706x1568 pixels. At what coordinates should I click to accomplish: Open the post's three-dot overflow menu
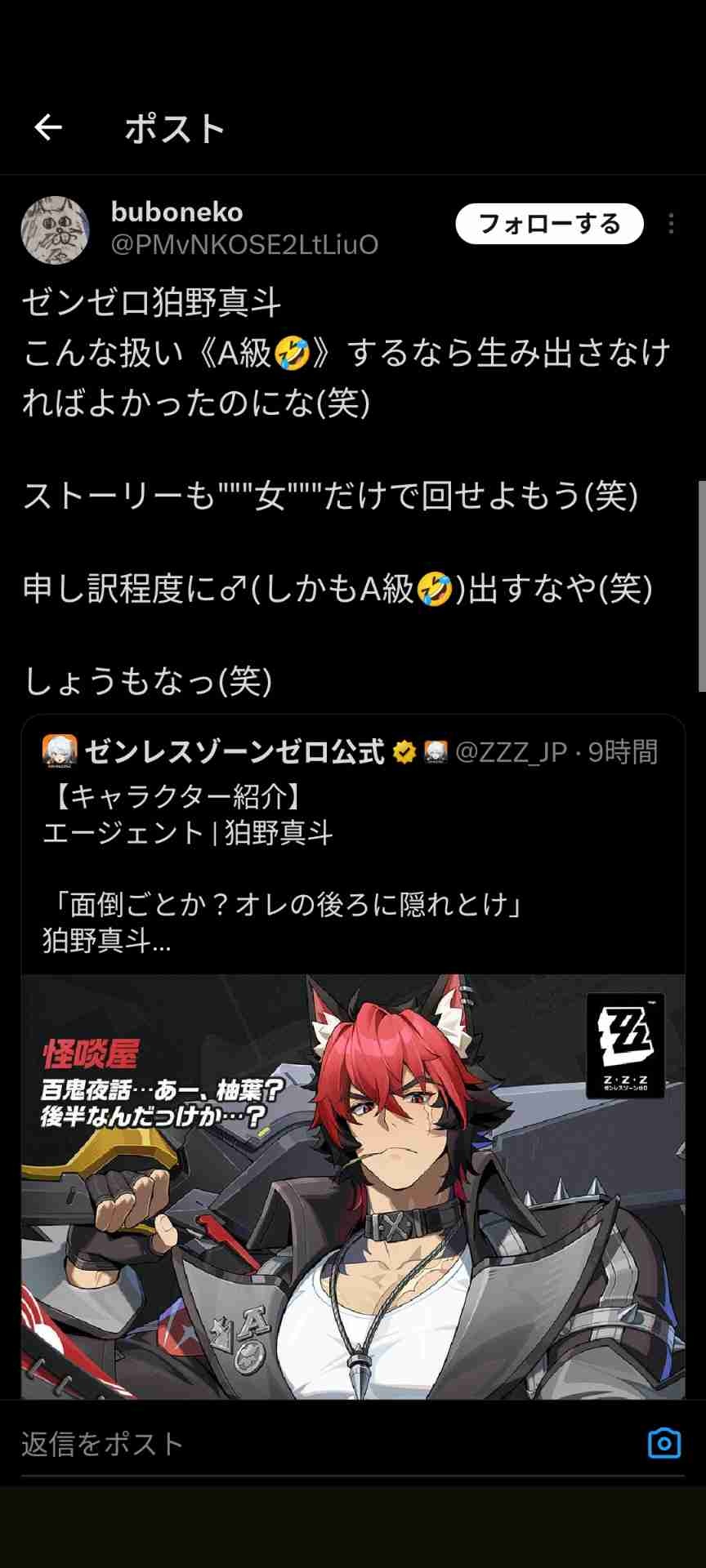(x=671, y=224)
